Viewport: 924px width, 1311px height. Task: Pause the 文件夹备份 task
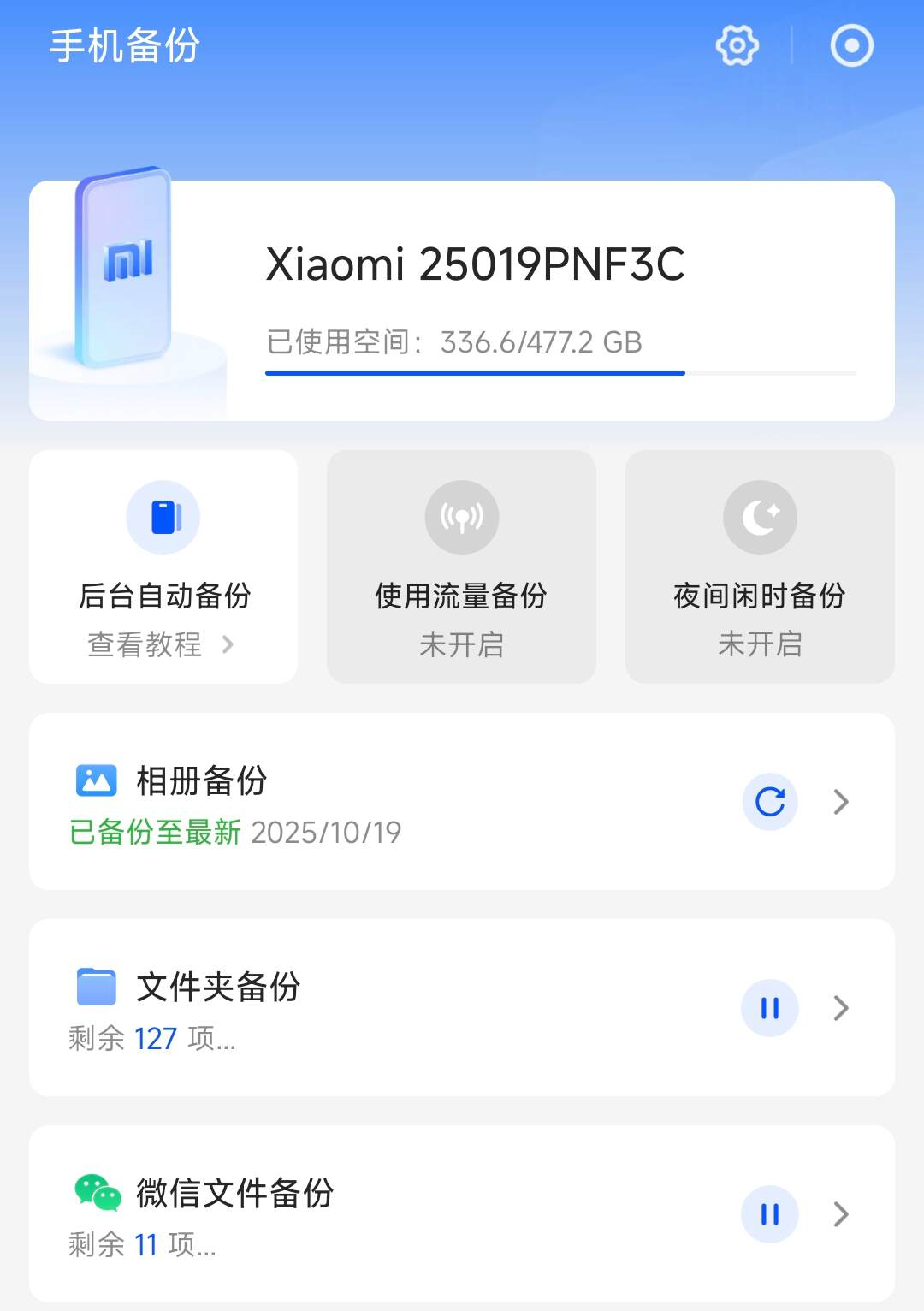(770, 1008)
